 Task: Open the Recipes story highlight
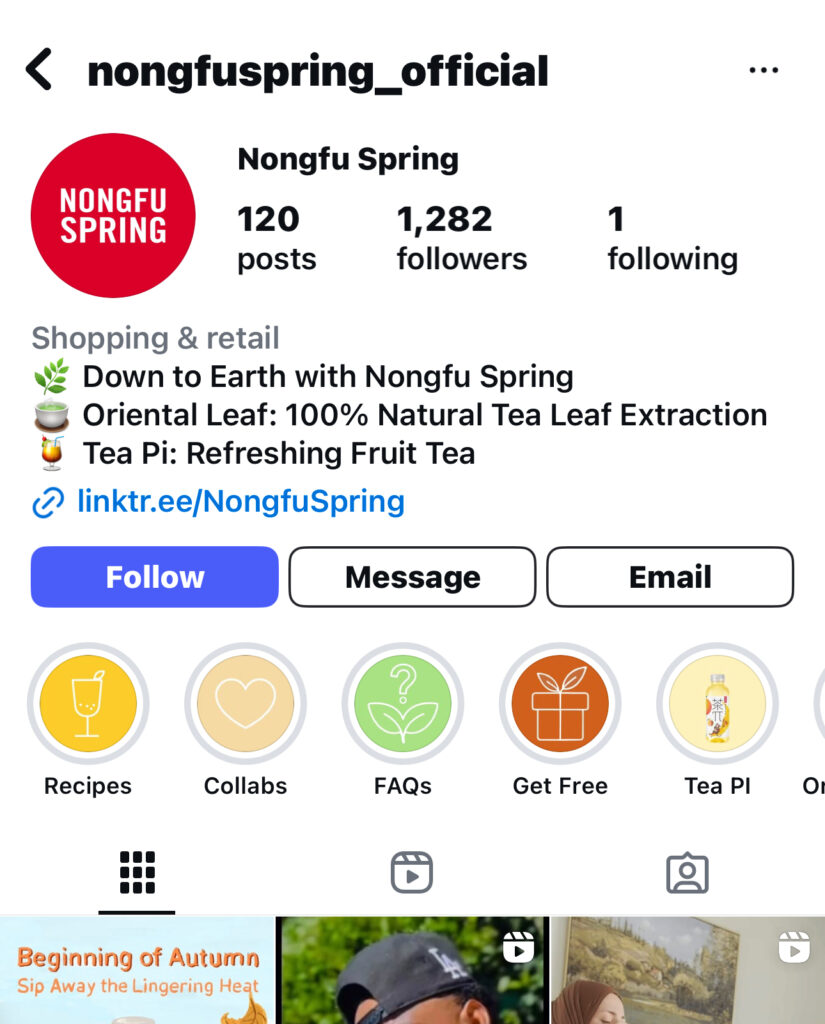(x=88, y=704)
